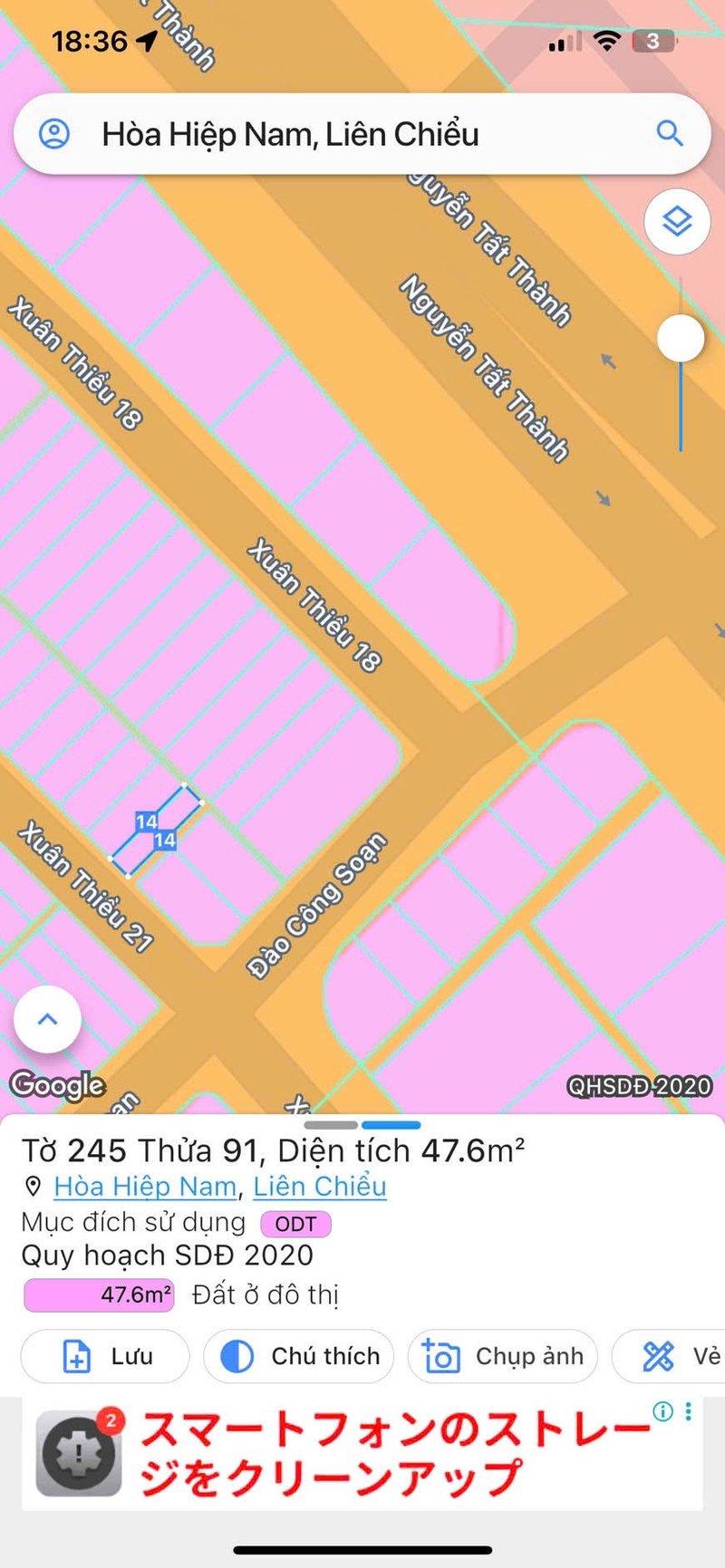Open the ad options menu
Viewport: 725px width, 1568px height.
(x=689, y=1411)
